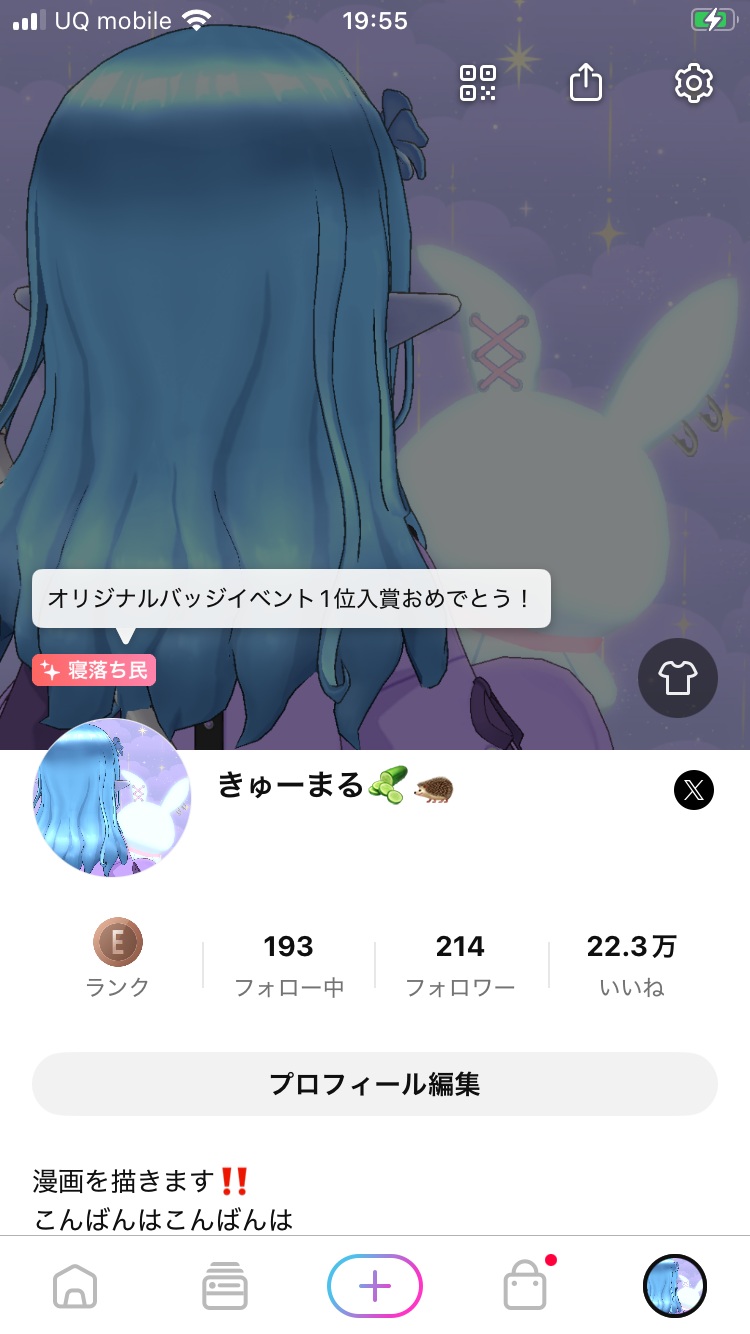Image resolution: width=750 pixels, height=1334 pixels.
Task: Open the avatar outfit (shirt) button
Action: click(x=678, y=678)
